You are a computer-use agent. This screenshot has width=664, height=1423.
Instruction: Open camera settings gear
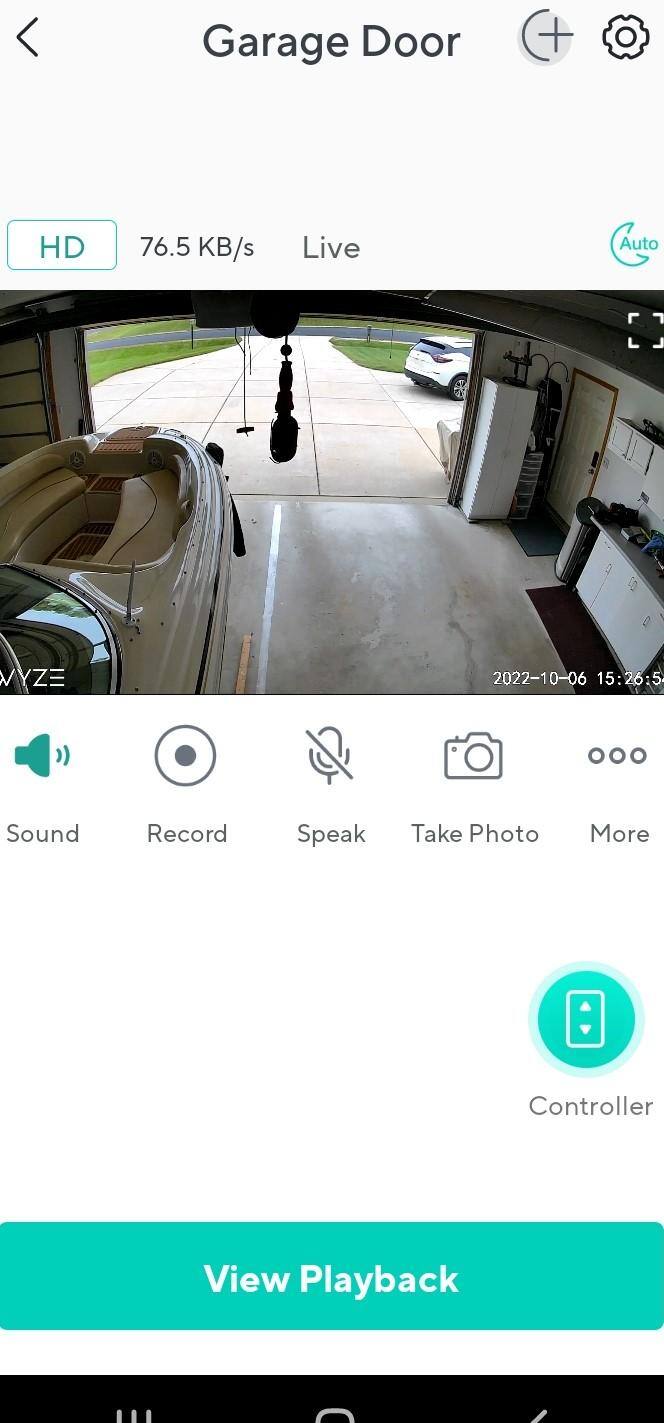(625, 38)
